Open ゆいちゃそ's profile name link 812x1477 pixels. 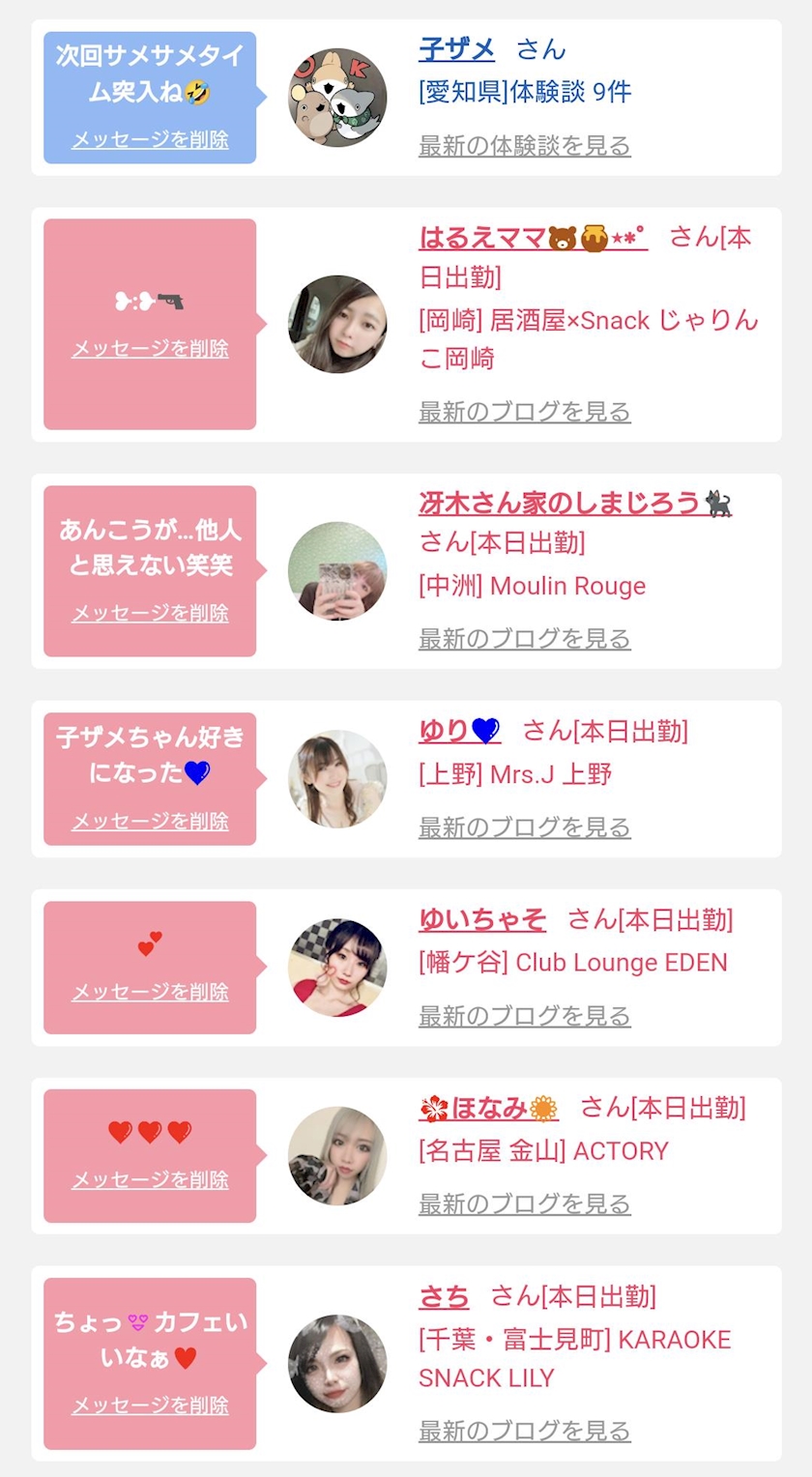pyautogui.click(x=481, y=919)
